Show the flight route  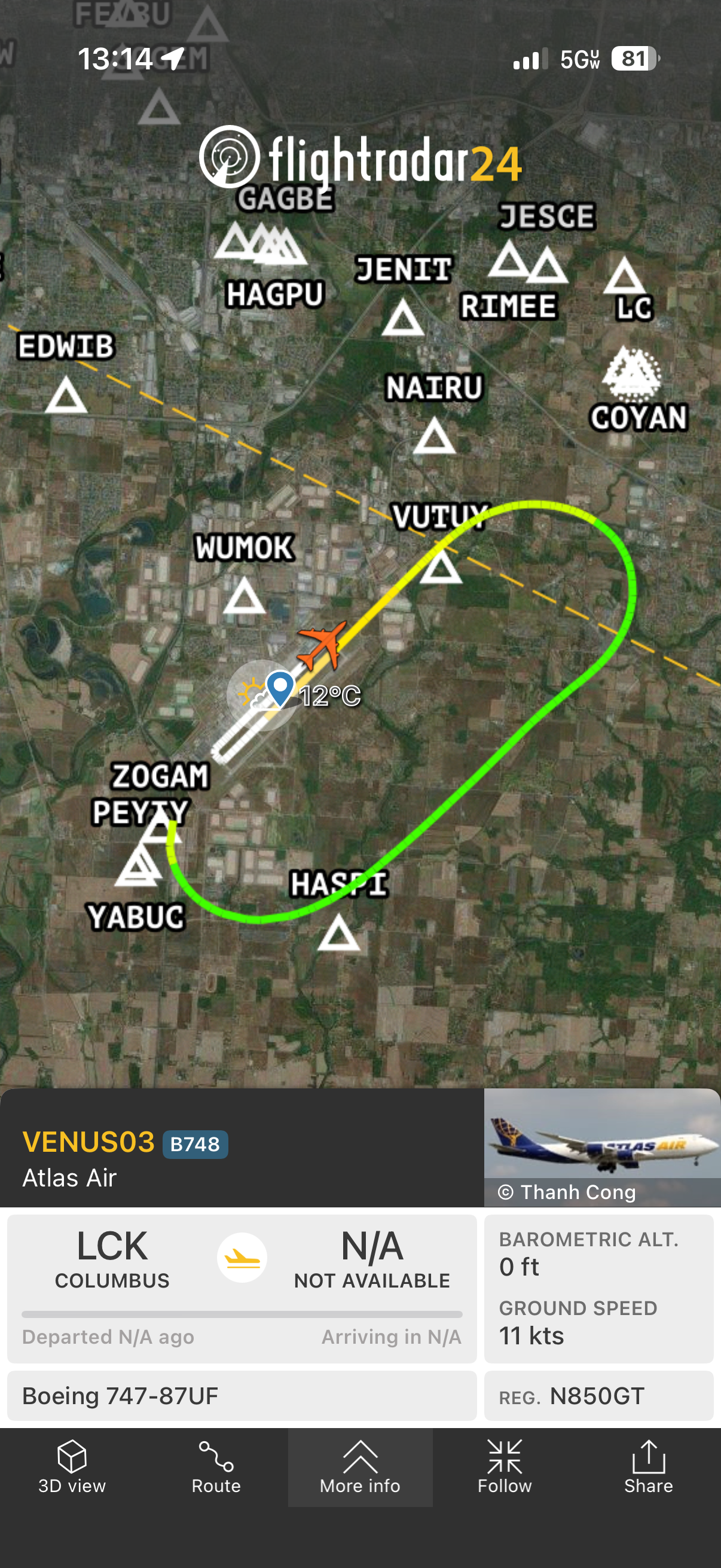coord(216,1467)
